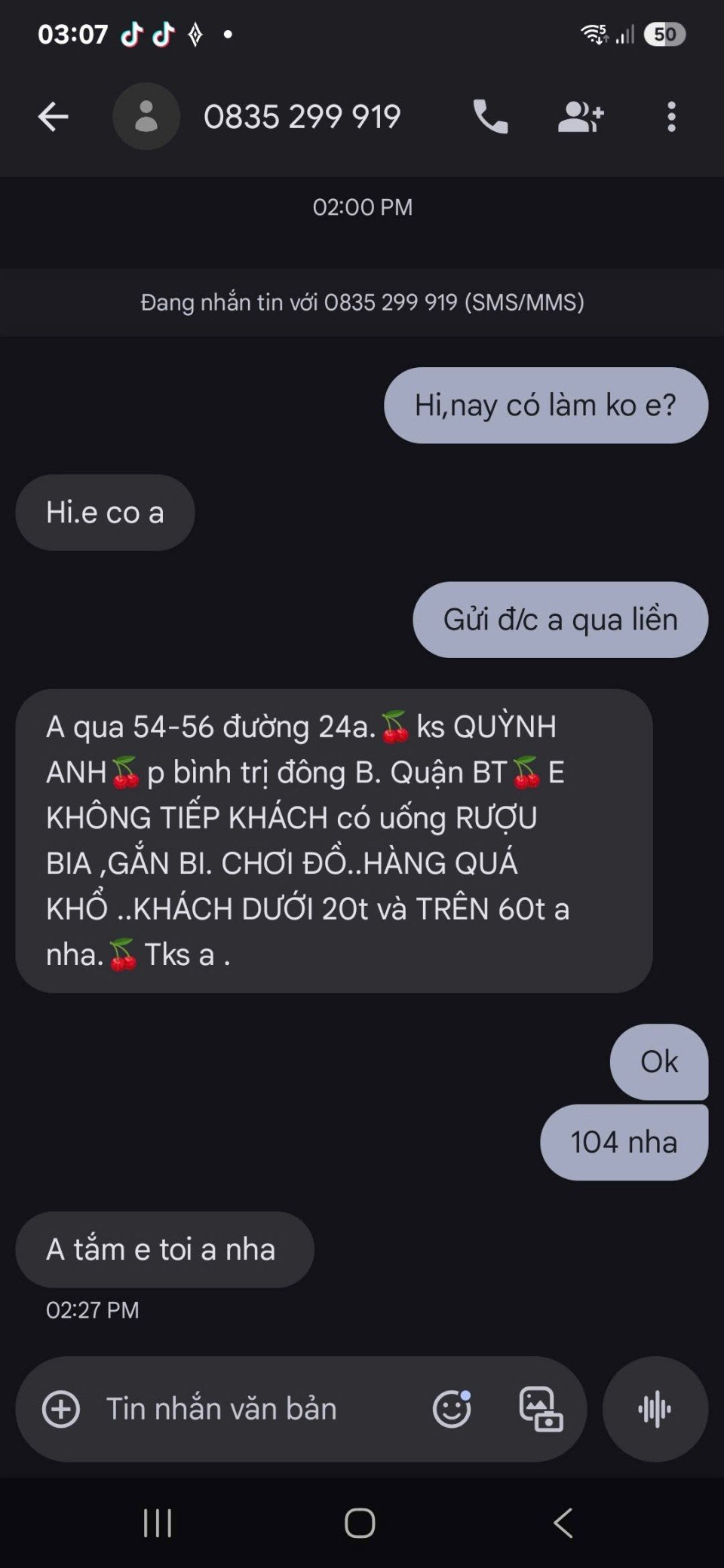Open recent apps from navigation bar
Viewport: 724px width, 1568px height.
[x=158, y=1523]
